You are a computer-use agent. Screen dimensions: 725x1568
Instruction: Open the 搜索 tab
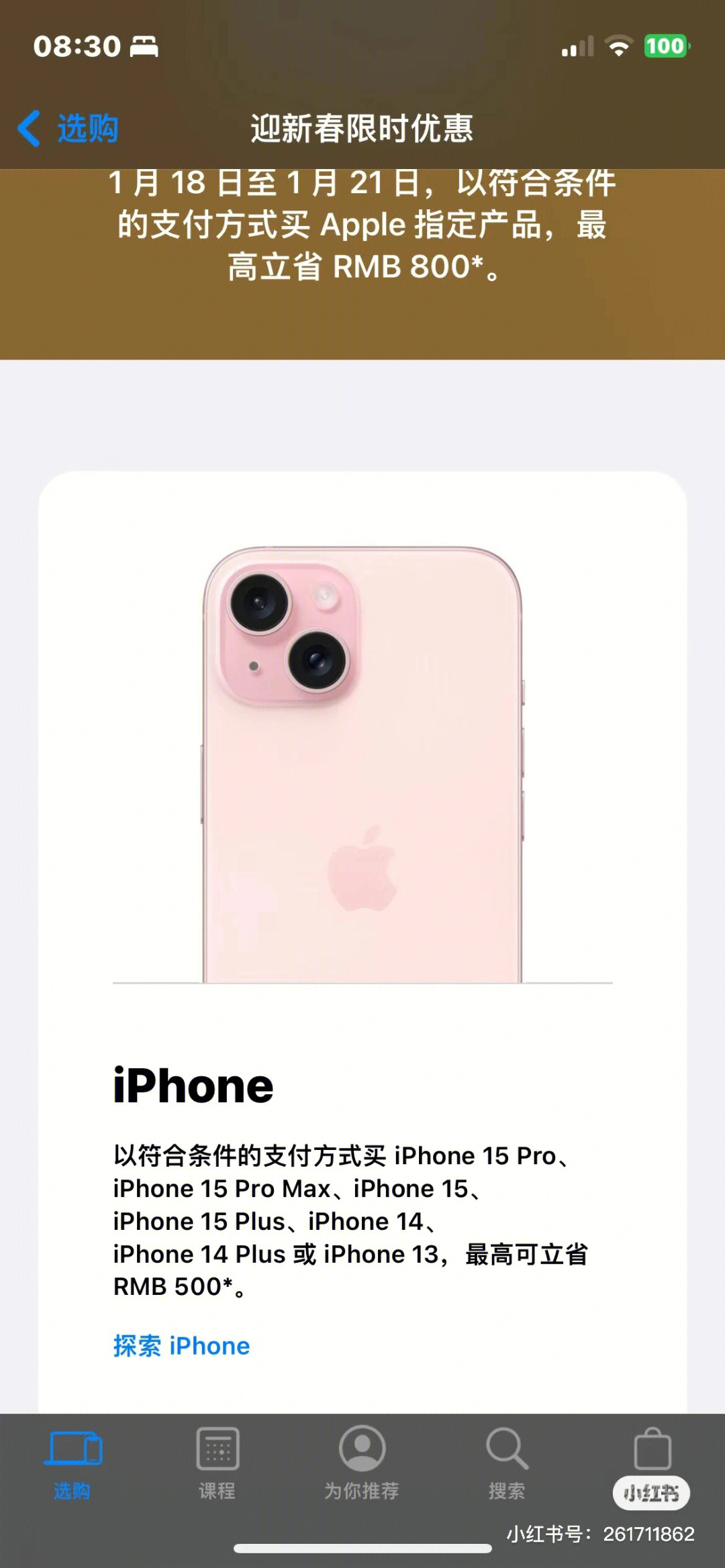click(x=507, y=1464)
